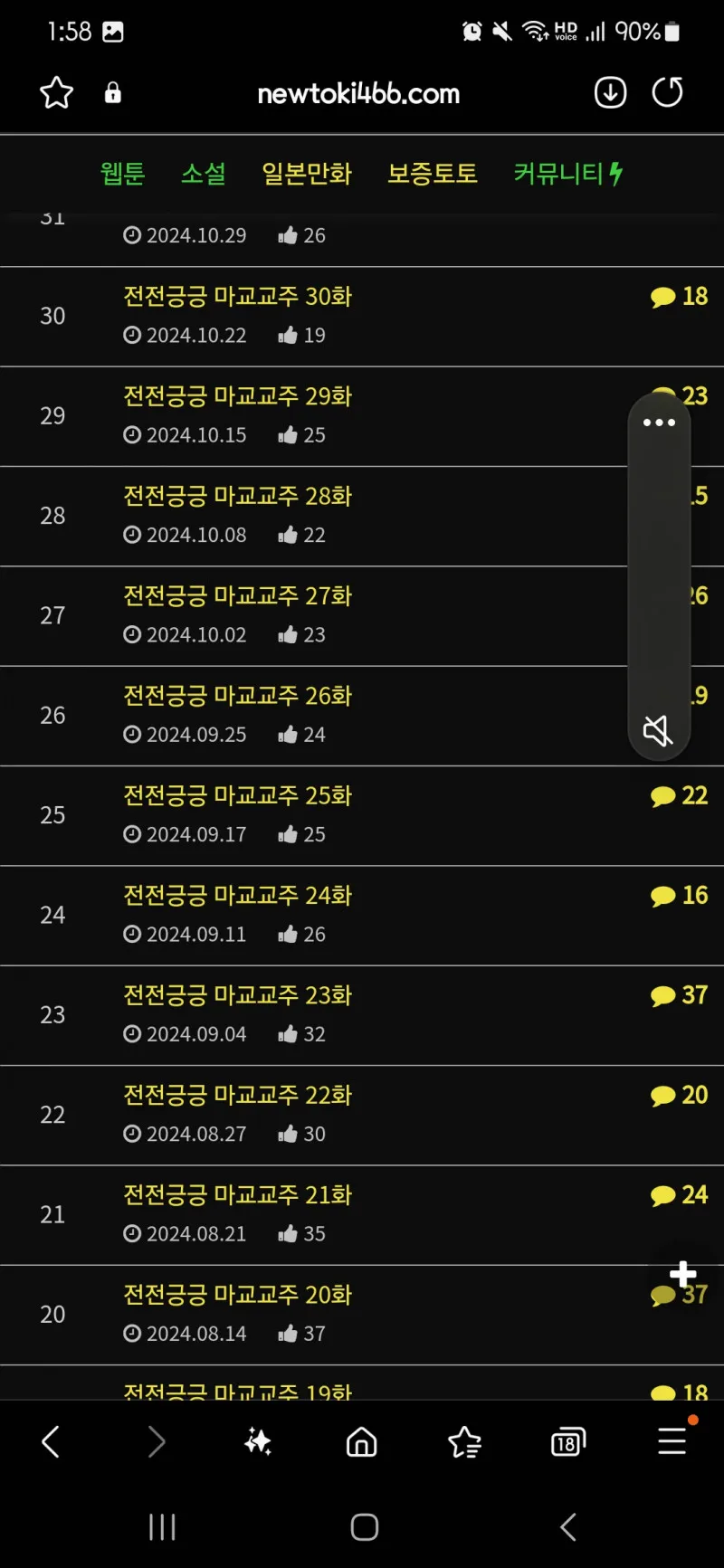This screenshot has width=724, height=1568.
Task: Open episode 전전긍긍 마교교주 23화
Action: pos(237,995)
